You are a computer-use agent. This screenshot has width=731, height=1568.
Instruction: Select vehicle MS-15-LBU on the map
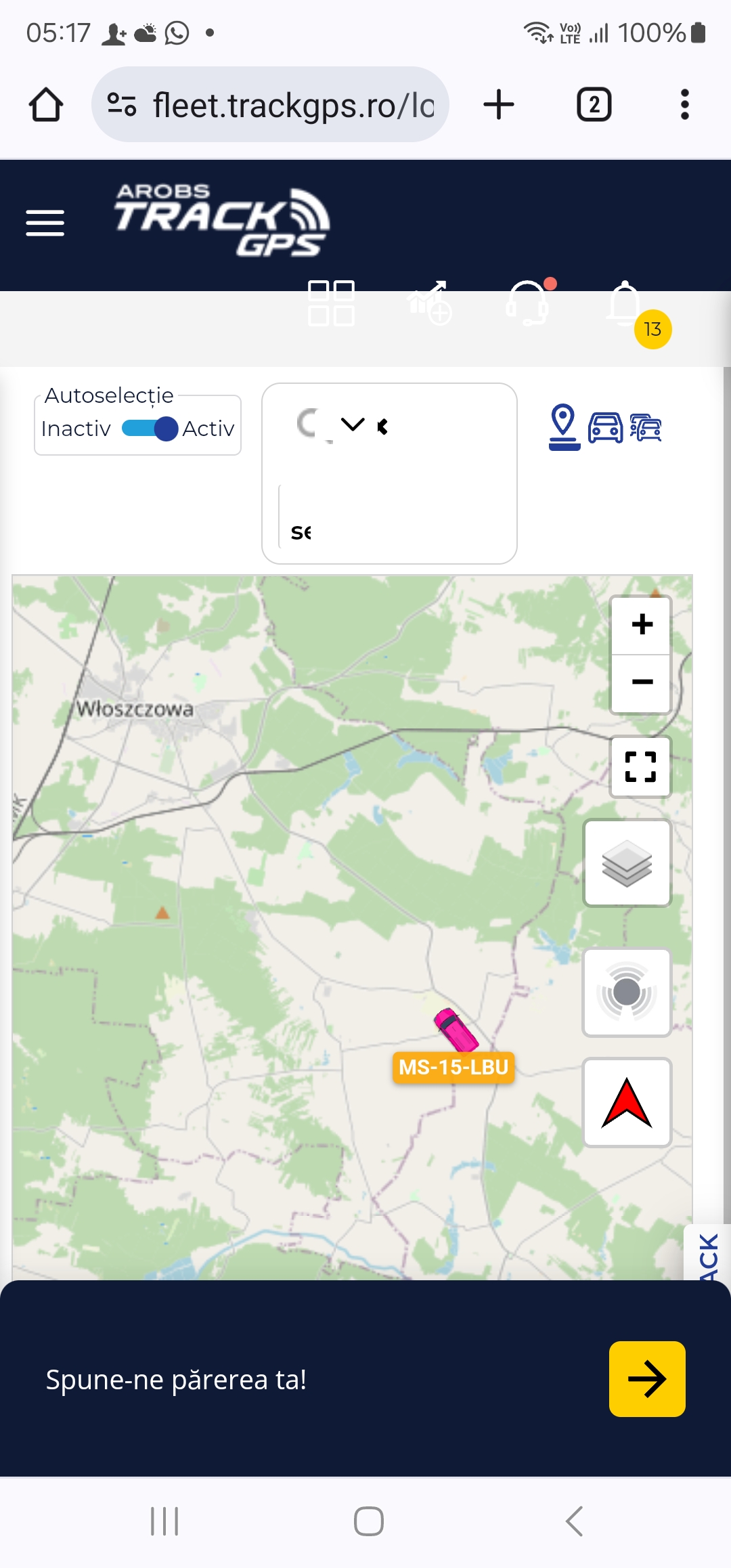[456, 1030]
